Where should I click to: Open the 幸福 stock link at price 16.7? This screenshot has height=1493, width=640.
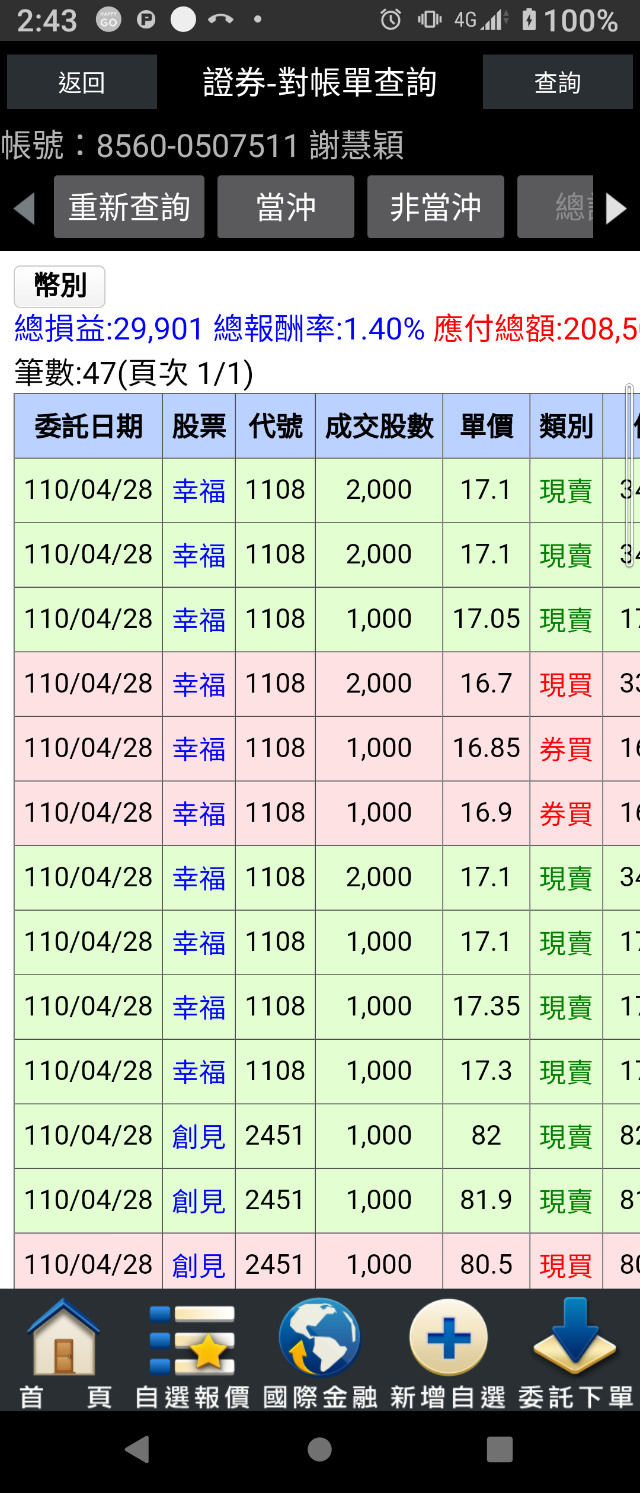(199, 685)
